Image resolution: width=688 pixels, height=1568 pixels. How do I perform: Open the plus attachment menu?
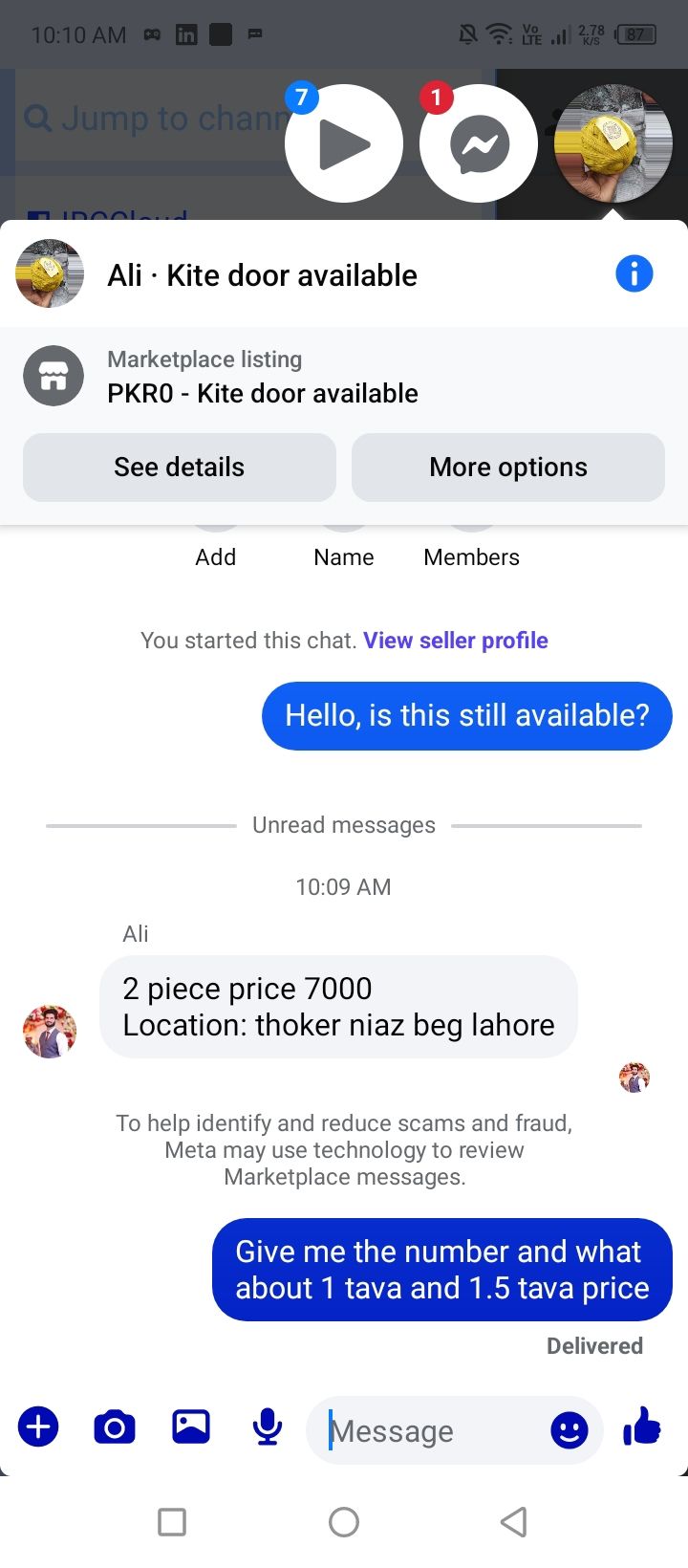pyautogui.click(x=38, y=1427)
